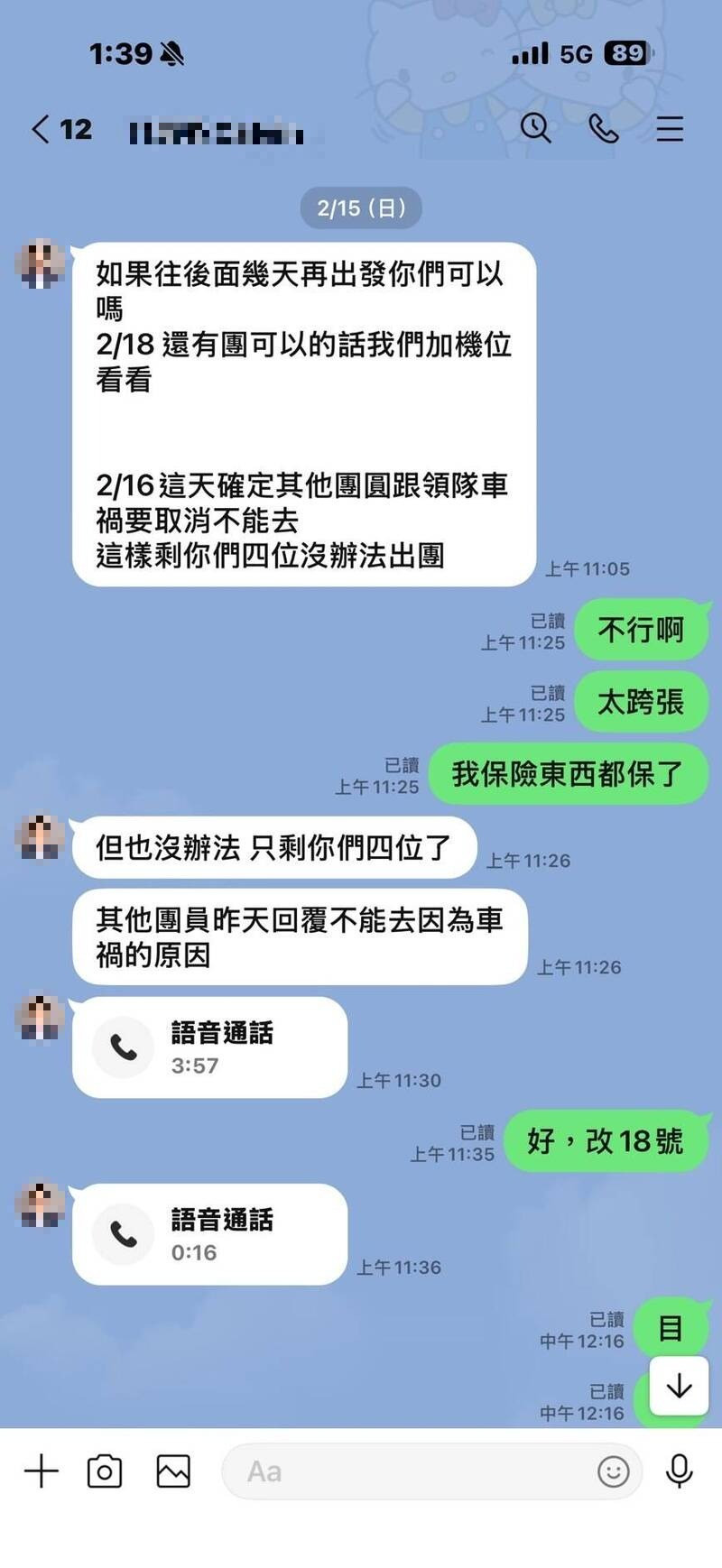Viewport: 722px width, 1568px height.
Task: Open the chat menu
Action: [669, 129]
